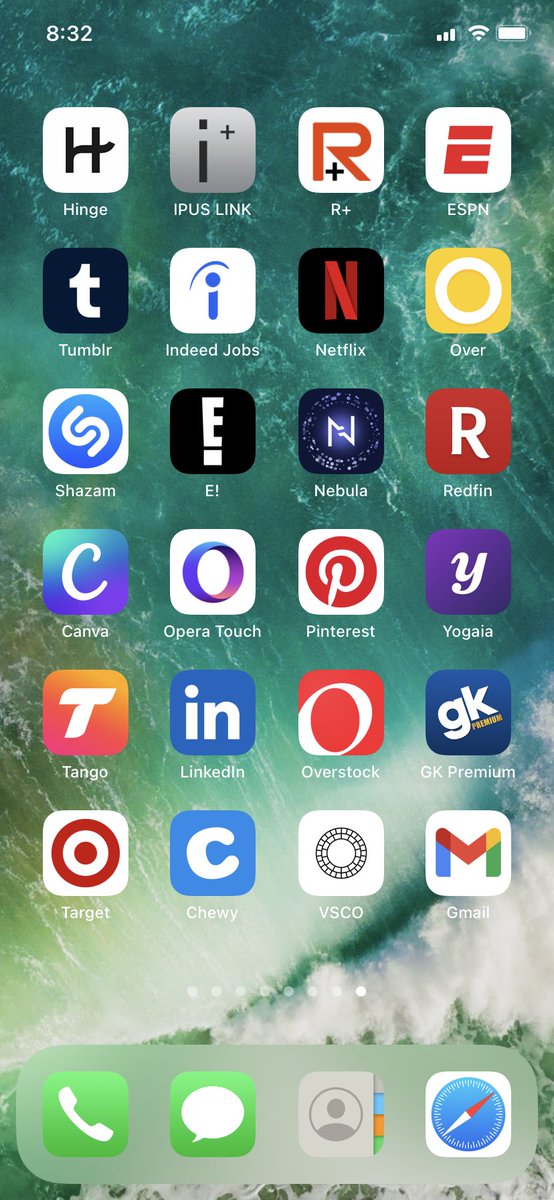Launch the Chewy app
Image resolution: width=554 pixels, height=1200 pixels.
pos(213,853)
